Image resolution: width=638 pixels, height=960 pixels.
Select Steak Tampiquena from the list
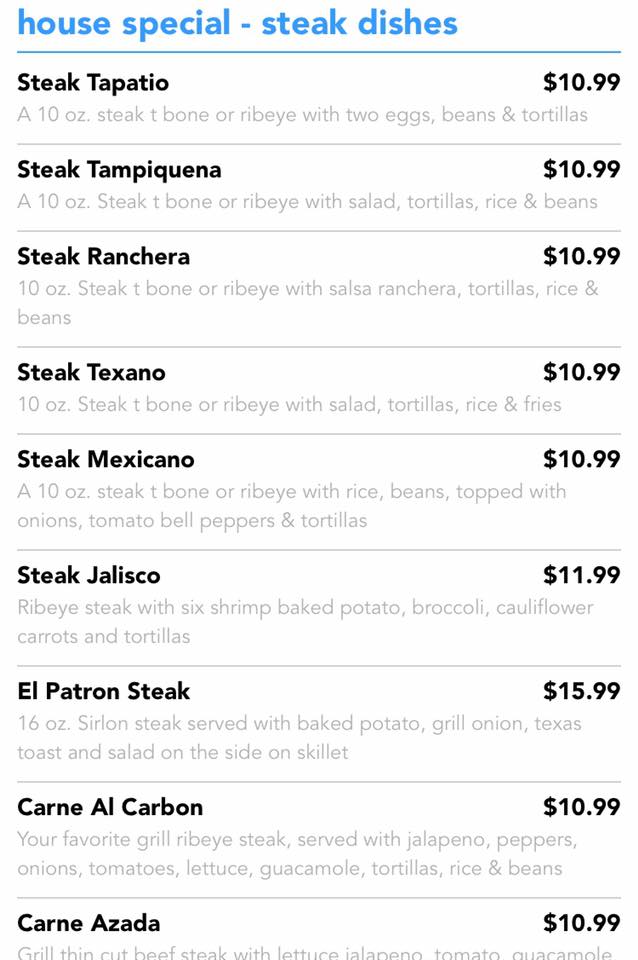coord(119,170)
